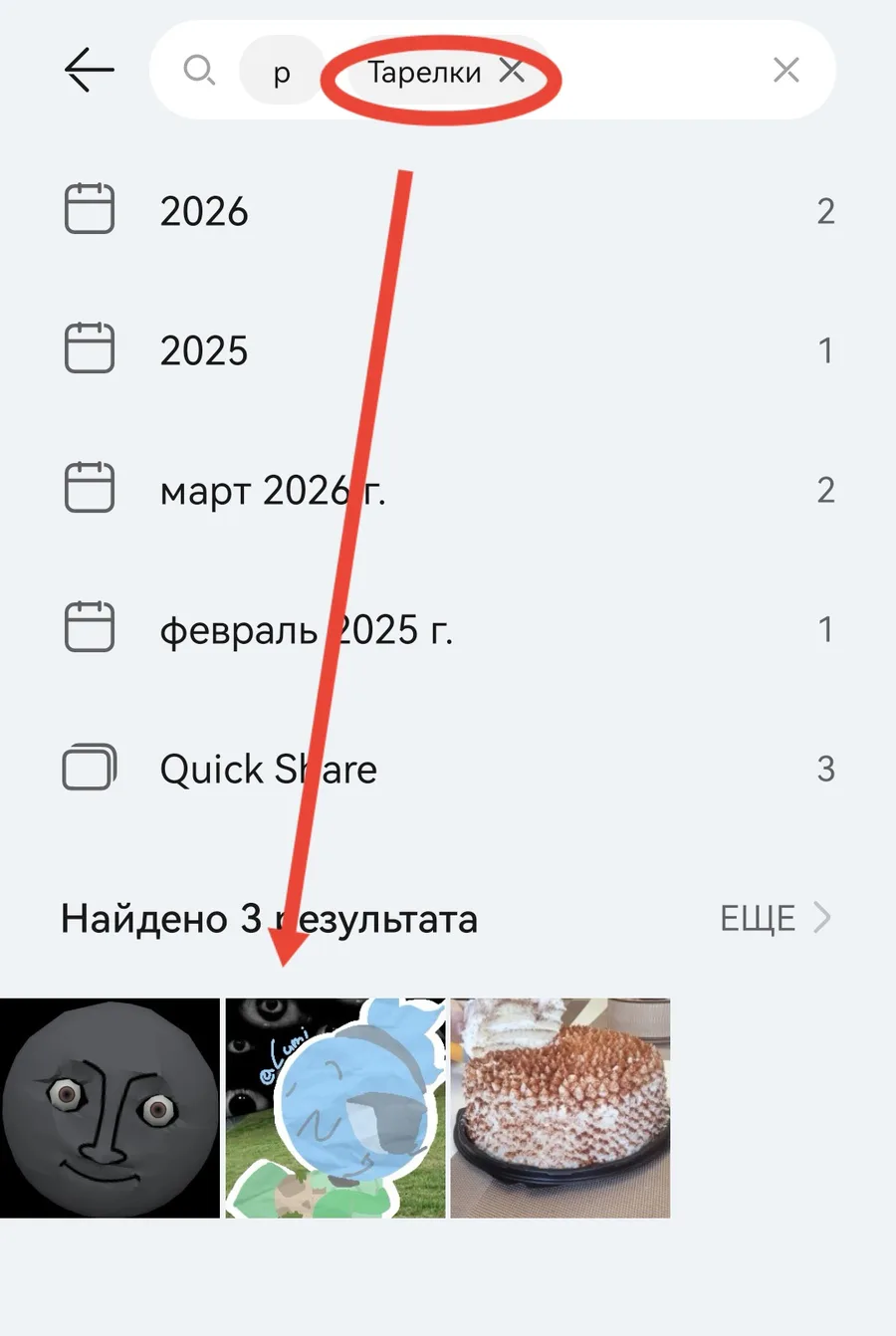
Task: Open the 2026 year results row
Action: pos(448,211)
